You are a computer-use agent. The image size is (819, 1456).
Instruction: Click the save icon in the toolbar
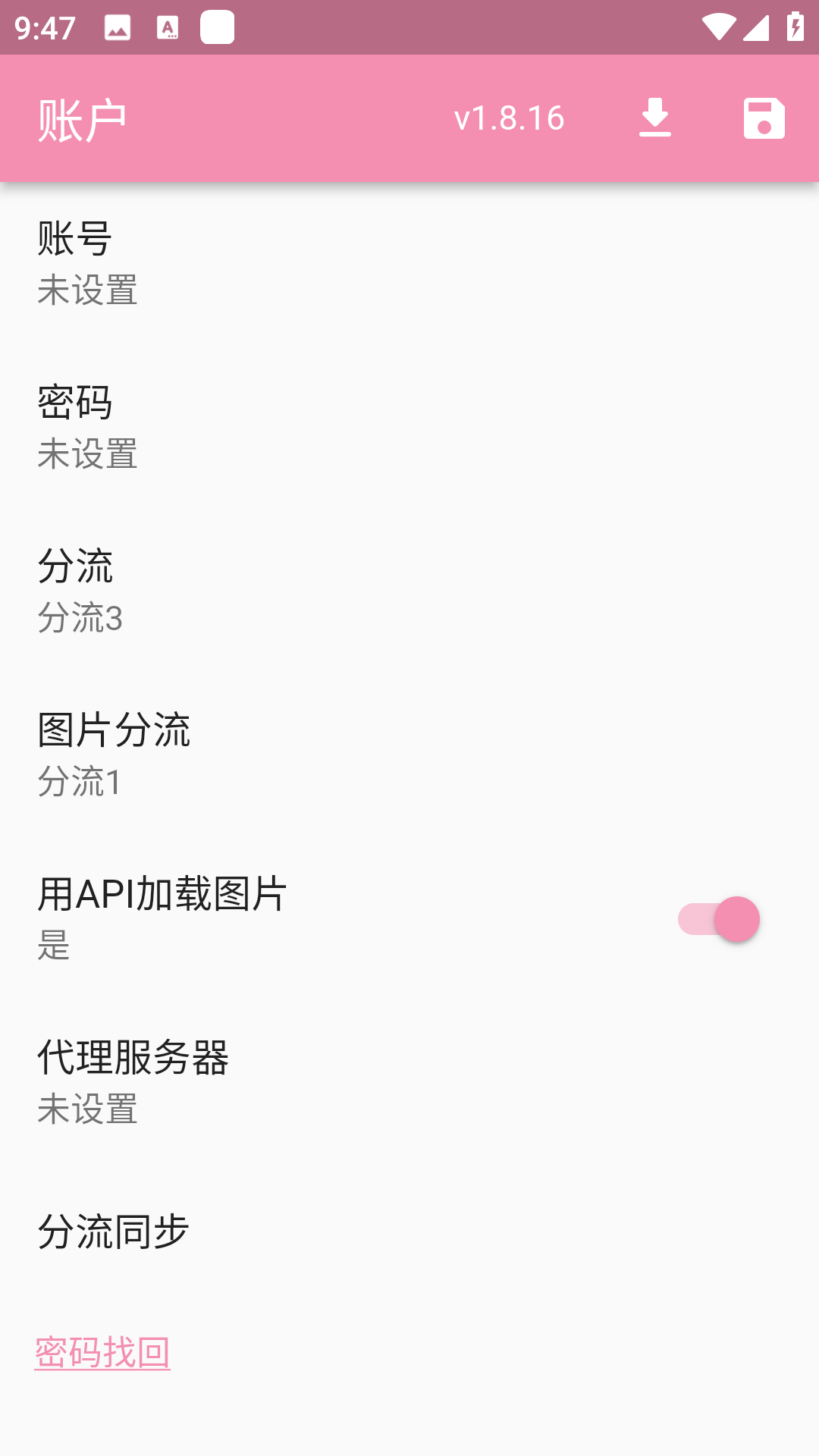[x=764, y=118]
